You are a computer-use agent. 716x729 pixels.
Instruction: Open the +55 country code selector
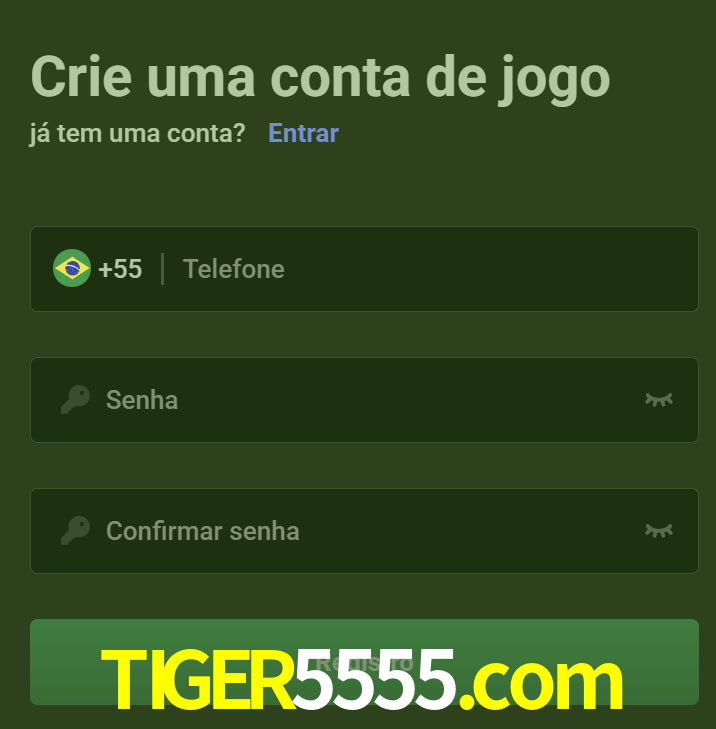pos(98,269)
